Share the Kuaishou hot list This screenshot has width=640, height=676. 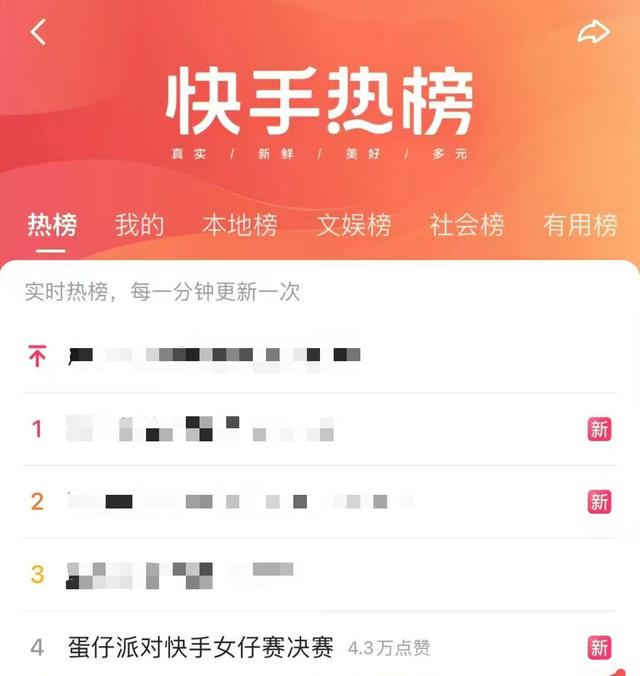click(593, 32)
